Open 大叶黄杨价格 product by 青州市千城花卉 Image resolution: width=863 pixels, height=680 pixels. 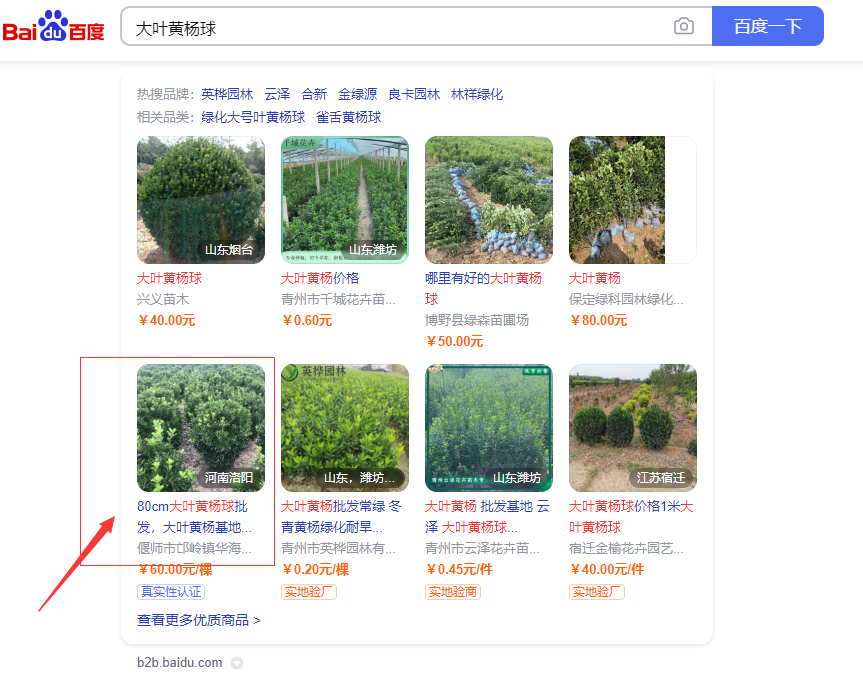344,200
